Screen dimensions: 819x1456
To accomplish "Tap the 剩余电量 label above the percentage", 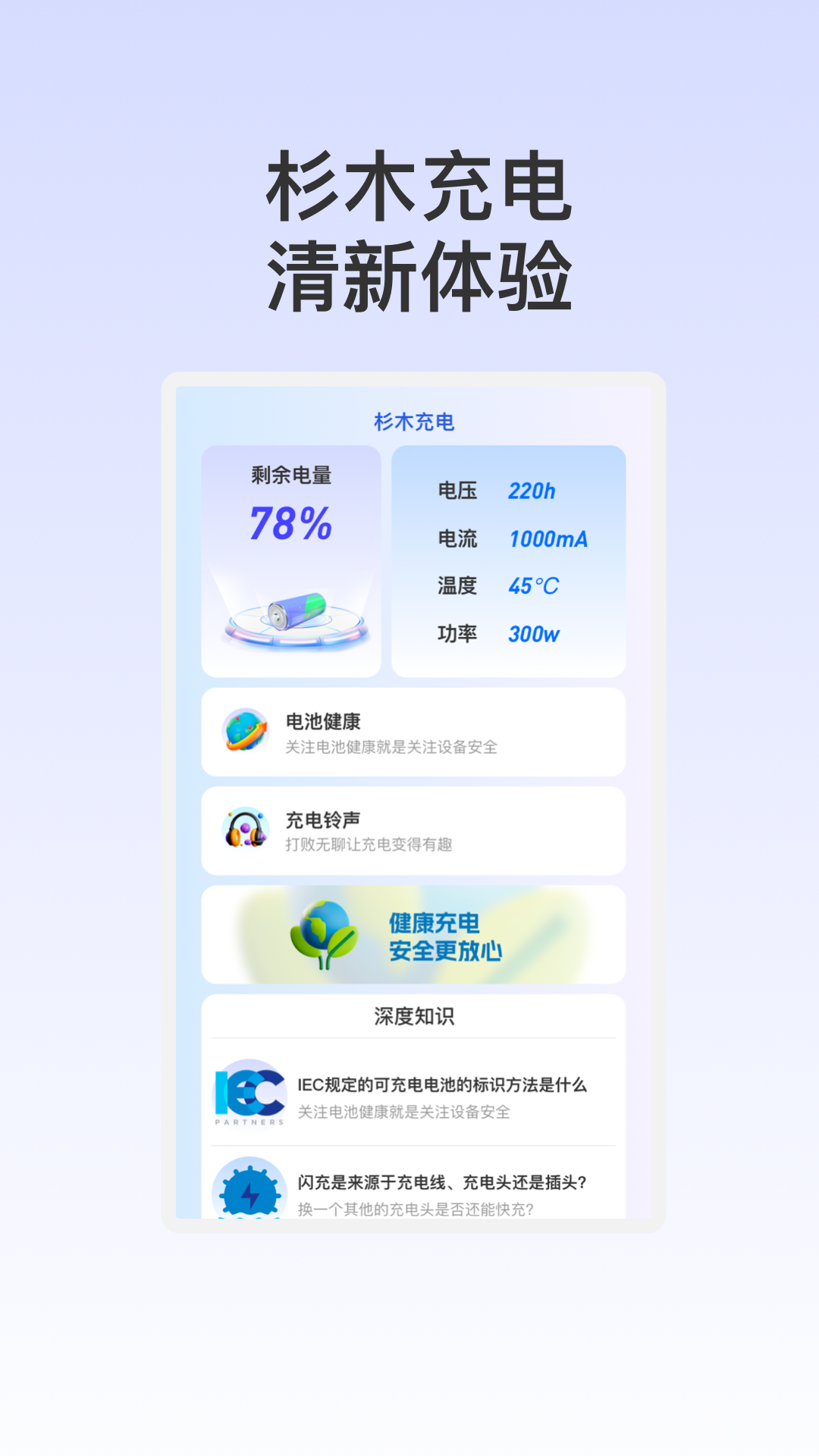I will click(291, 475).
